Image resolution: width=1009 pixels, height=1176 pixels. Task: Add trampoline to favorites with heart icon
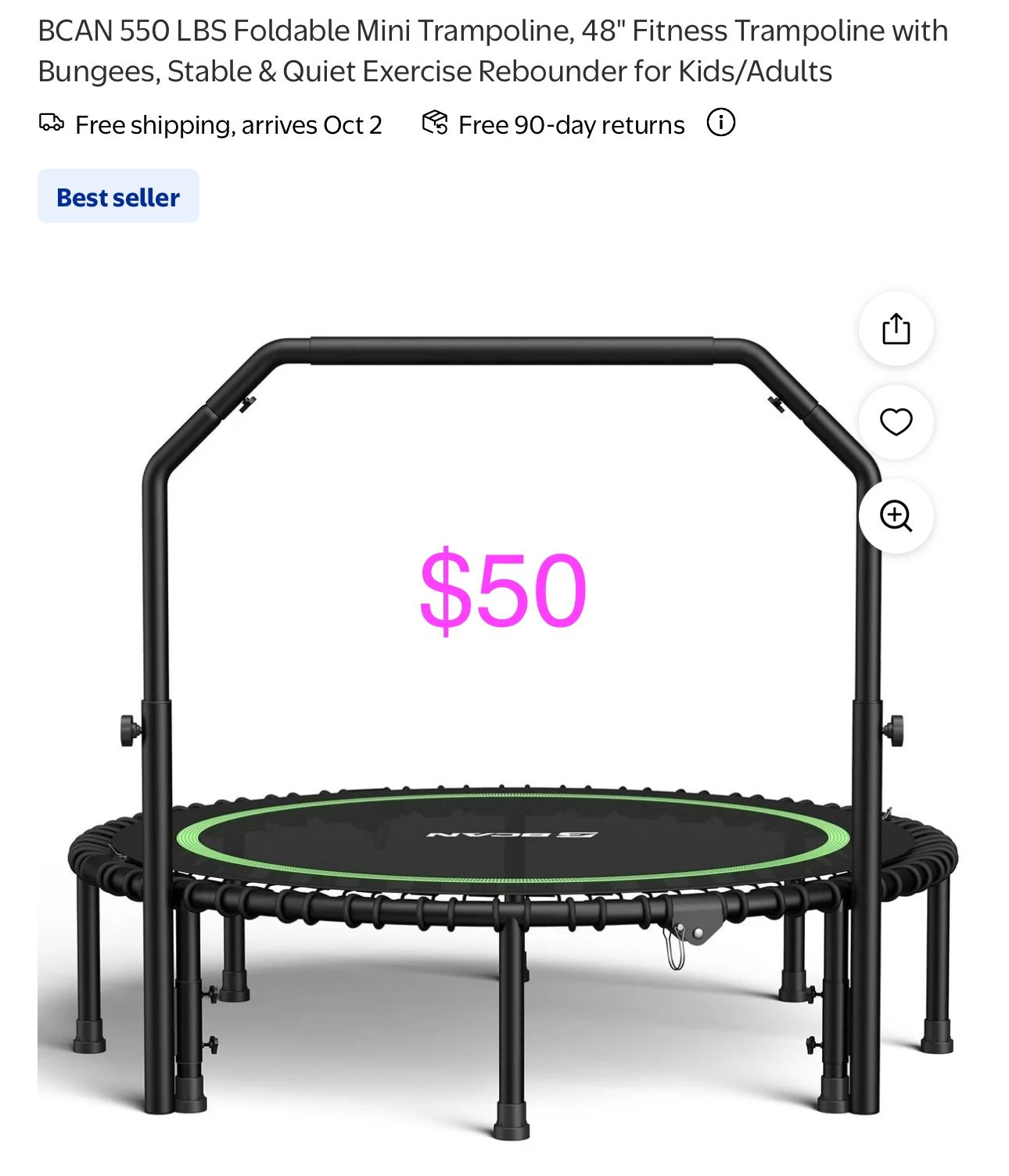click(x=896, y=422)
